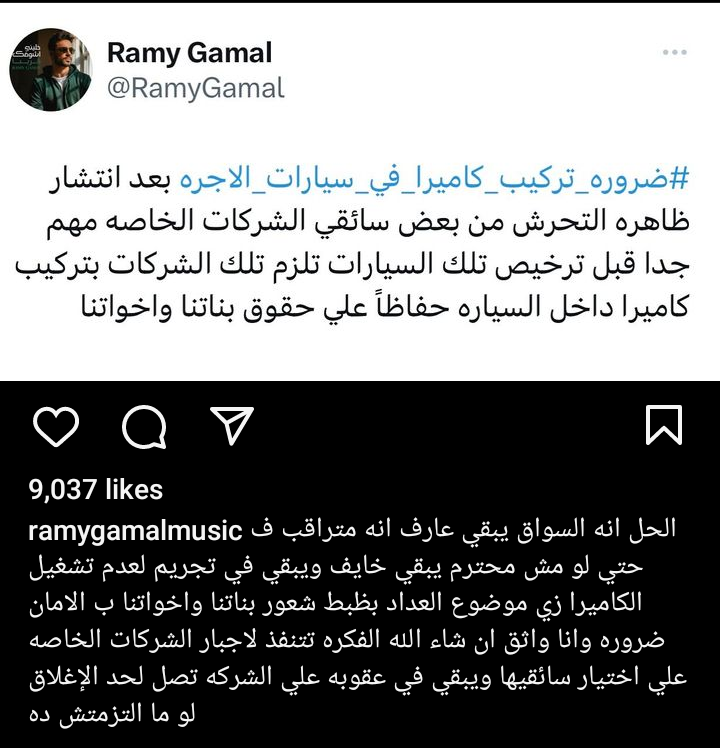720x748 pixels.
Task: Share the post via the paper plane icon
Action: tap(231, 426)
